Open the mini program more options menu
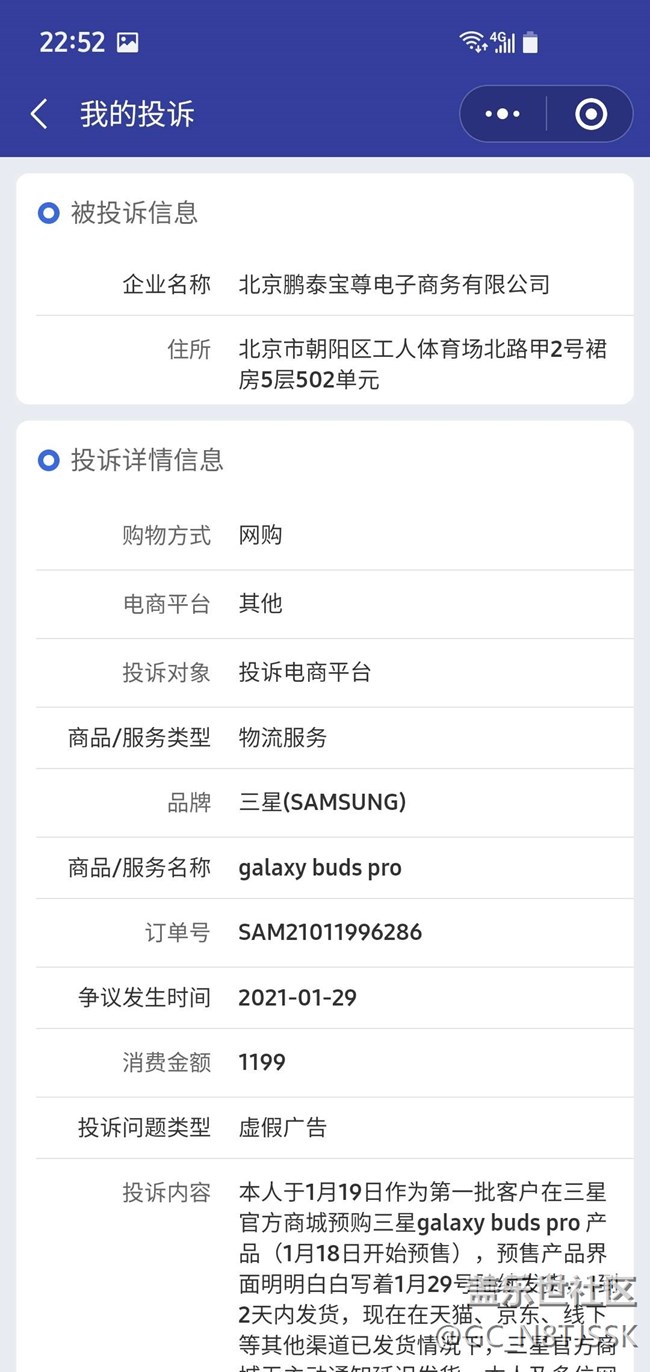This screenshot has height=1372, width=650. (502, 114)
